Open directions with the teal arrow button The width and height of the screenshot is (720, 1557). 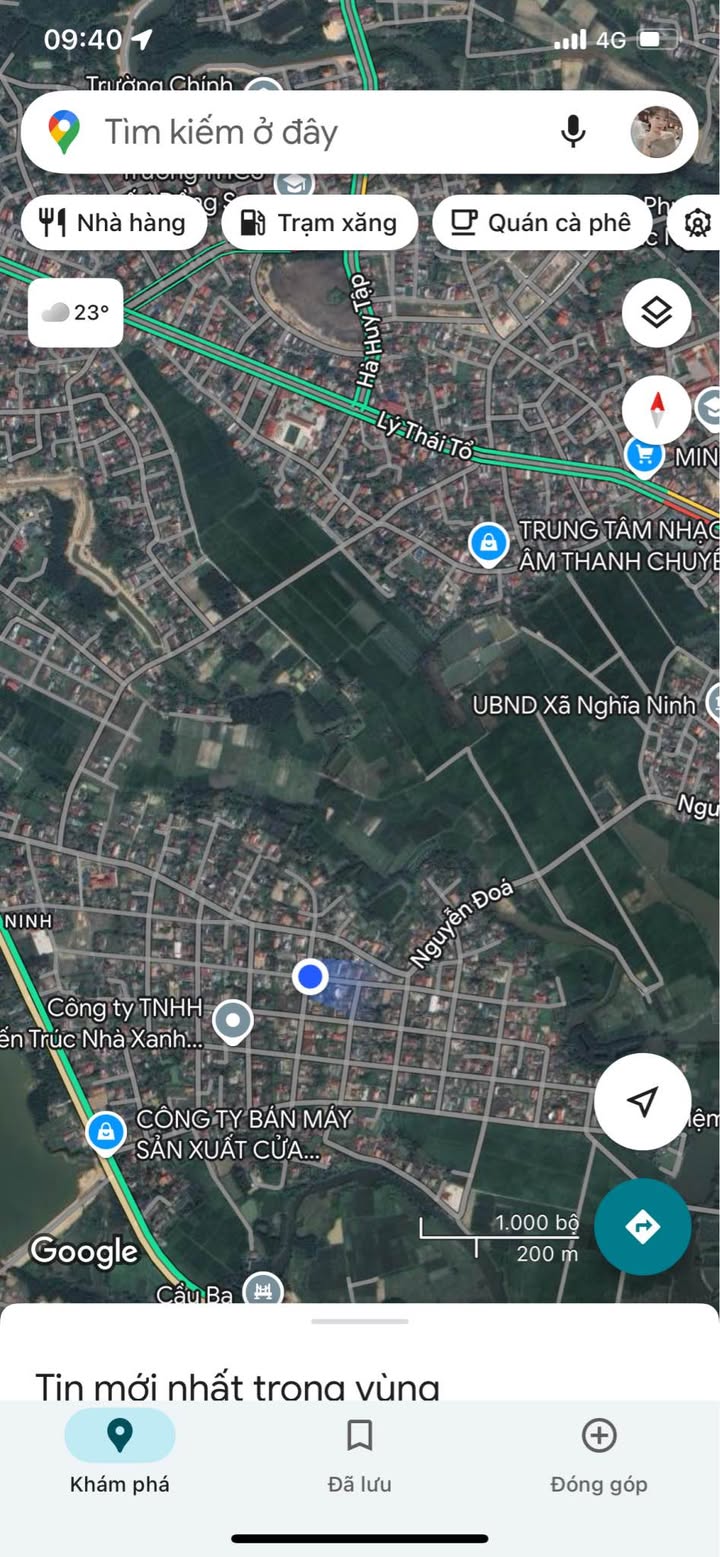click(x=642, y=1226)
